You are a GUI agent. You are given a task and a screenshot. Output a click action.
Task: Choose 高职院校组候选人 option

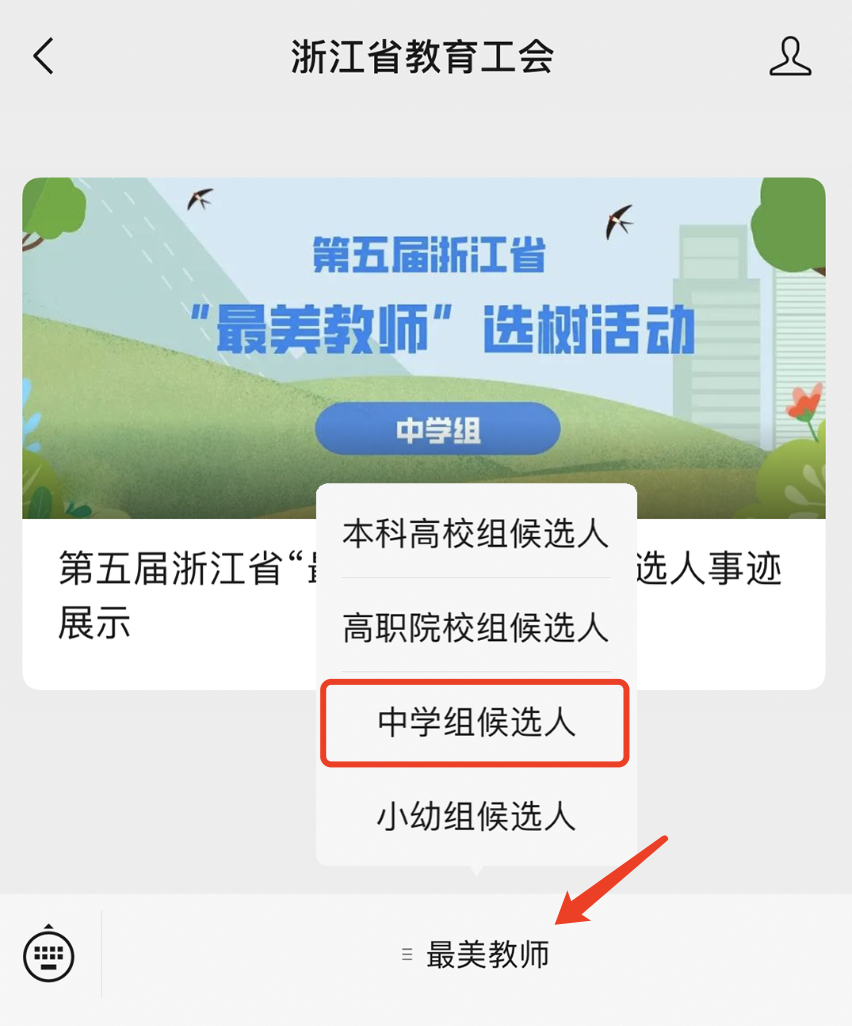[x=475, y=627]
